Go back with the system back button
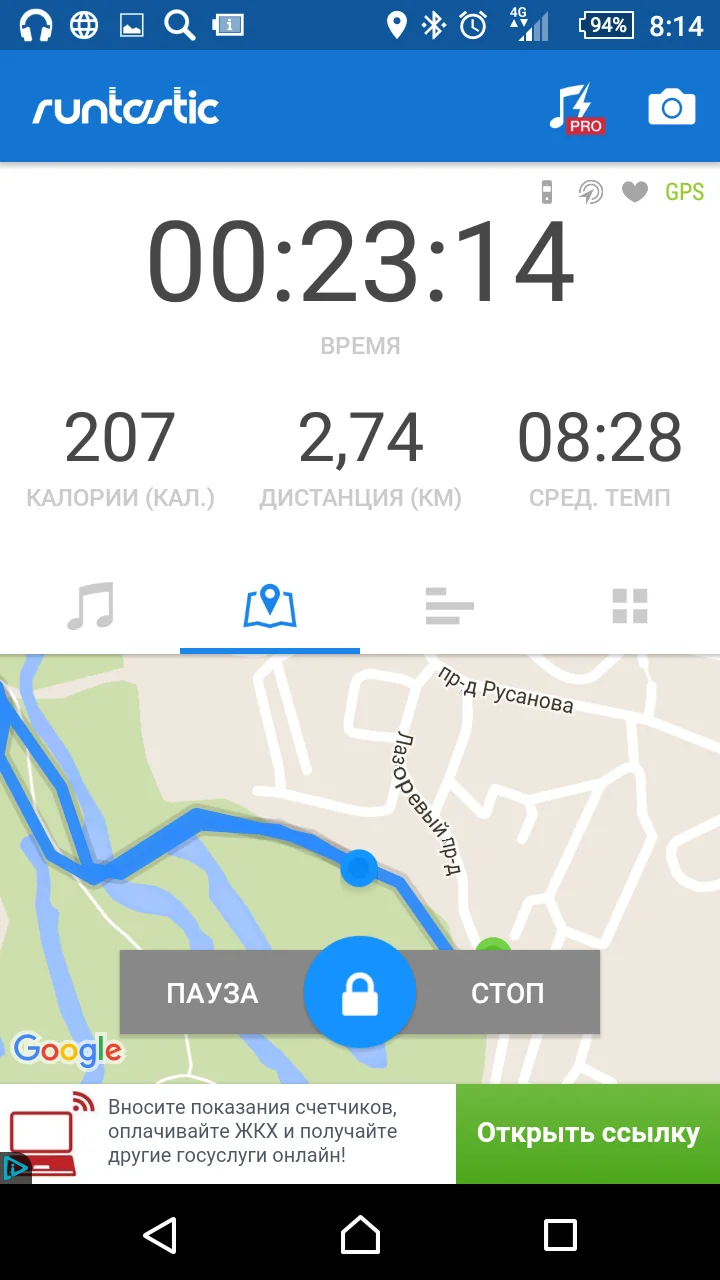720x1280 pixels. pyautogui.click(x=160, y=1235)
